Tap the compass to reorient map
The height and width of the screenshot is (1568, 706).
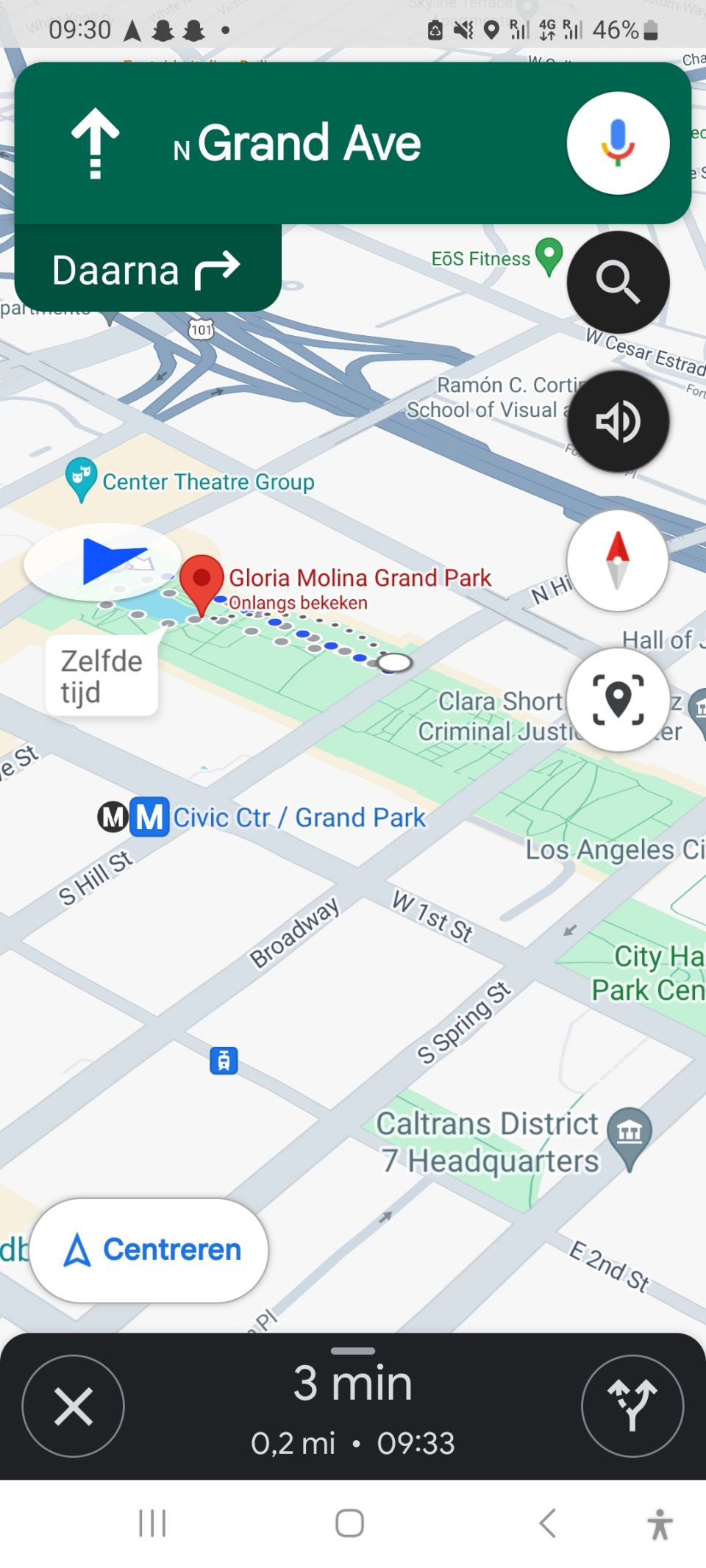618,560
